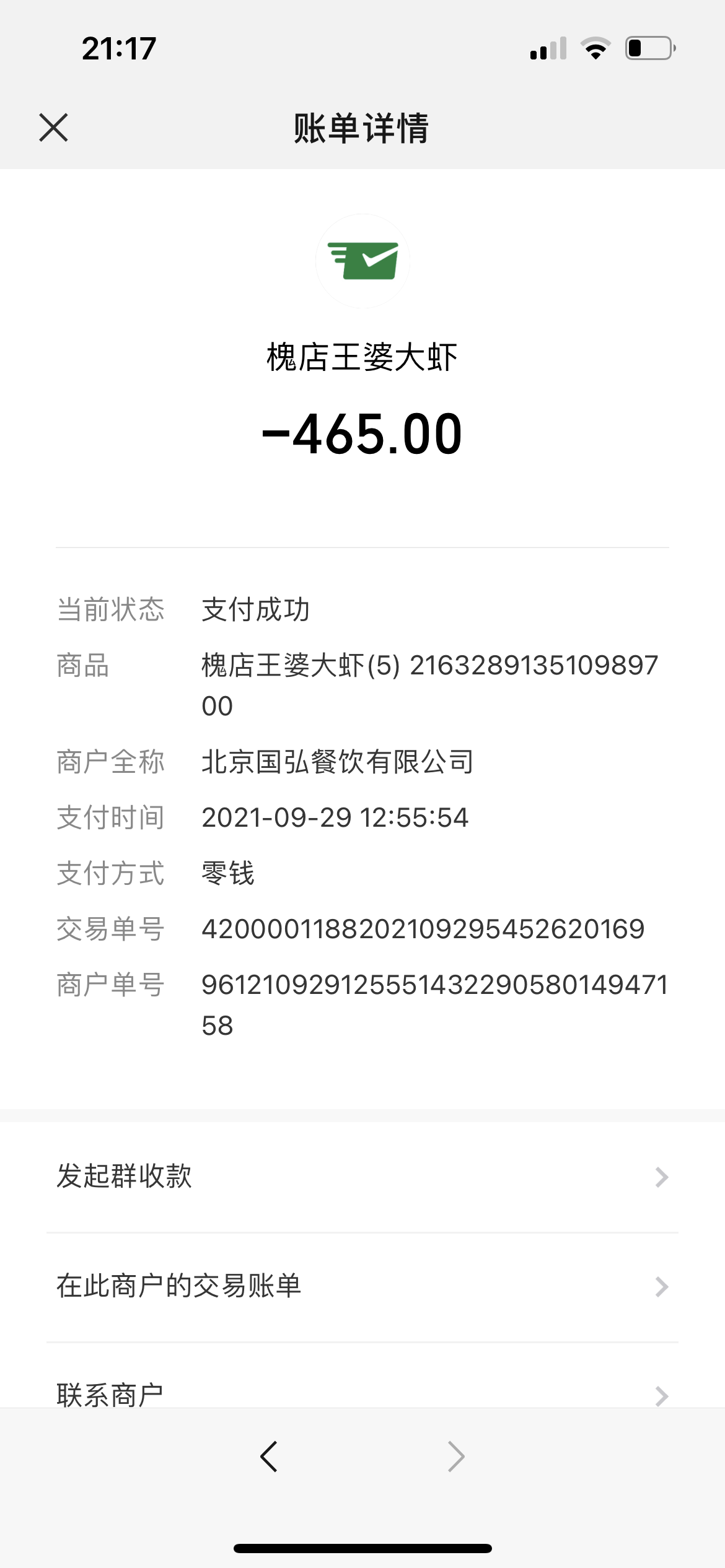Viewport: 725px width, 1568px height.
Task: Open 发起群收款 row
Action: click(362, 1177)
